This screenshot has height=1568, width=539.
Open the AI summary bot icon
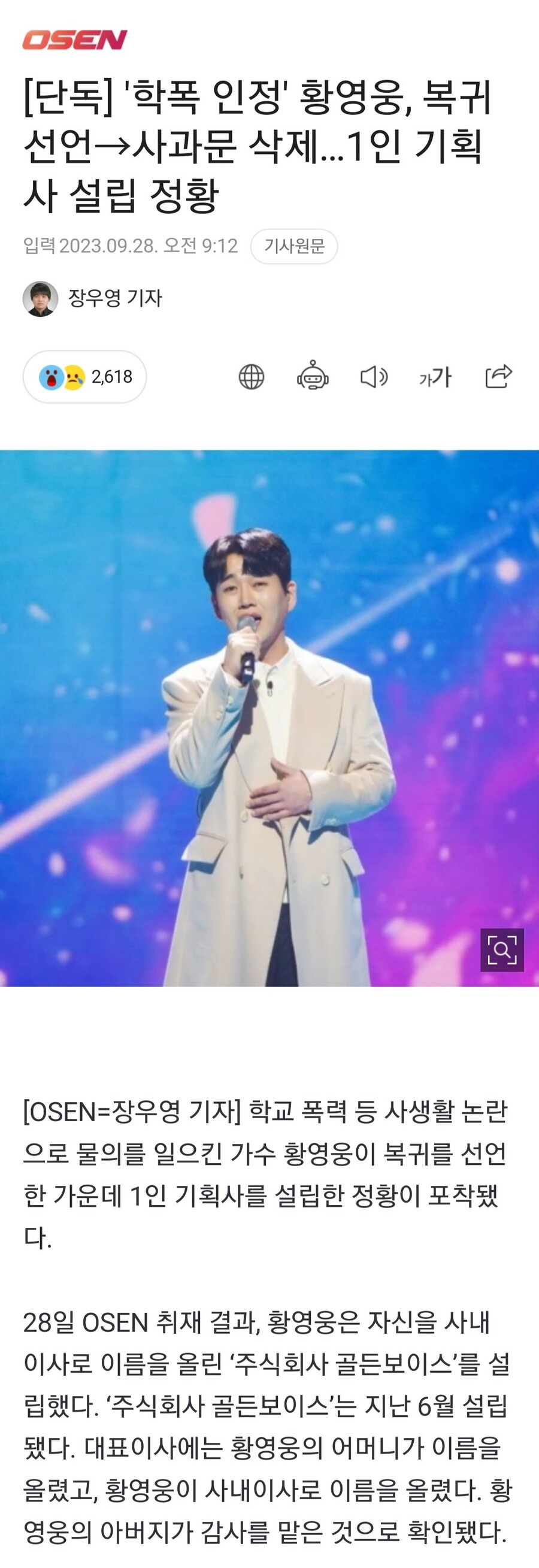point(313,376)
